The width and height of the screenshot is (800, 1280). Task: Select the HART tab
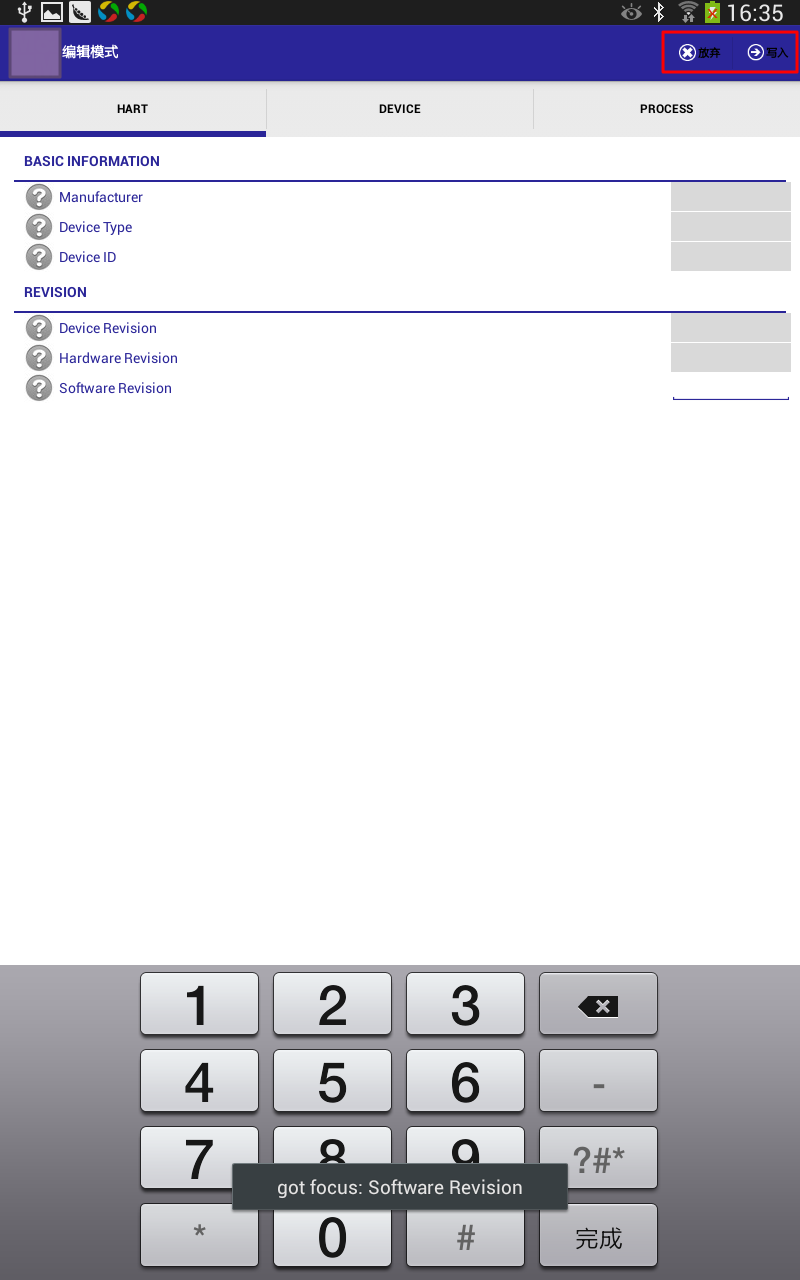pyautogui.click(x=132, y=109)
